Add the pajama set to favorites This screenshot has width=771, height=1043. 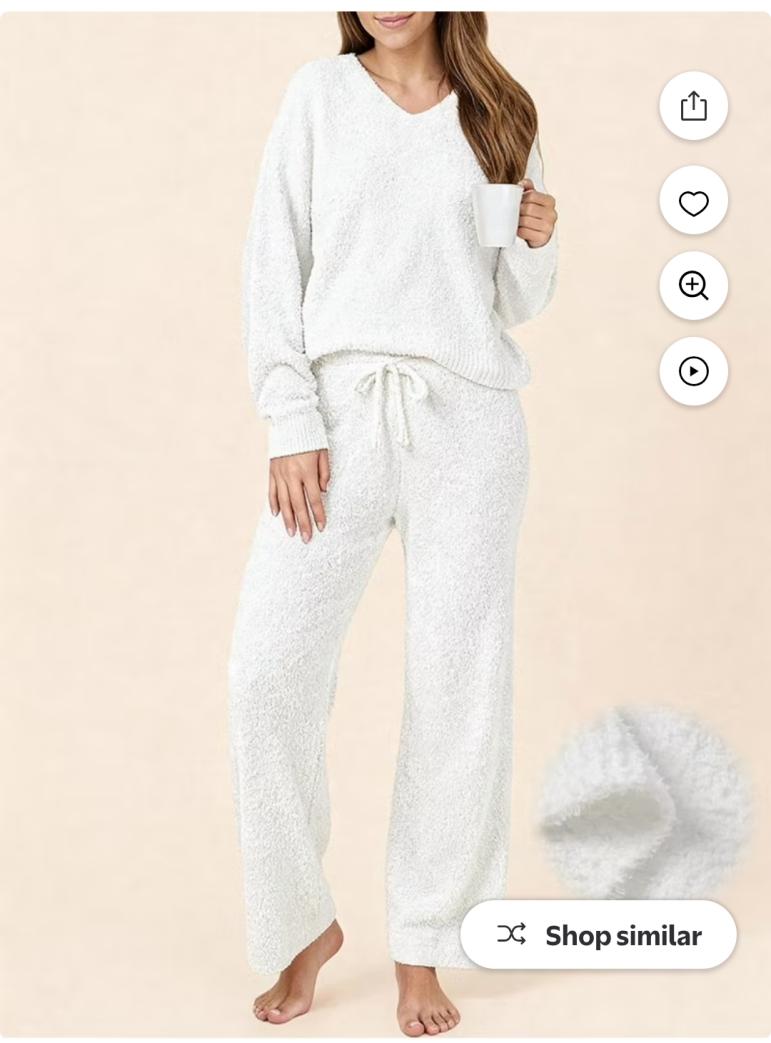pos(693,202)
